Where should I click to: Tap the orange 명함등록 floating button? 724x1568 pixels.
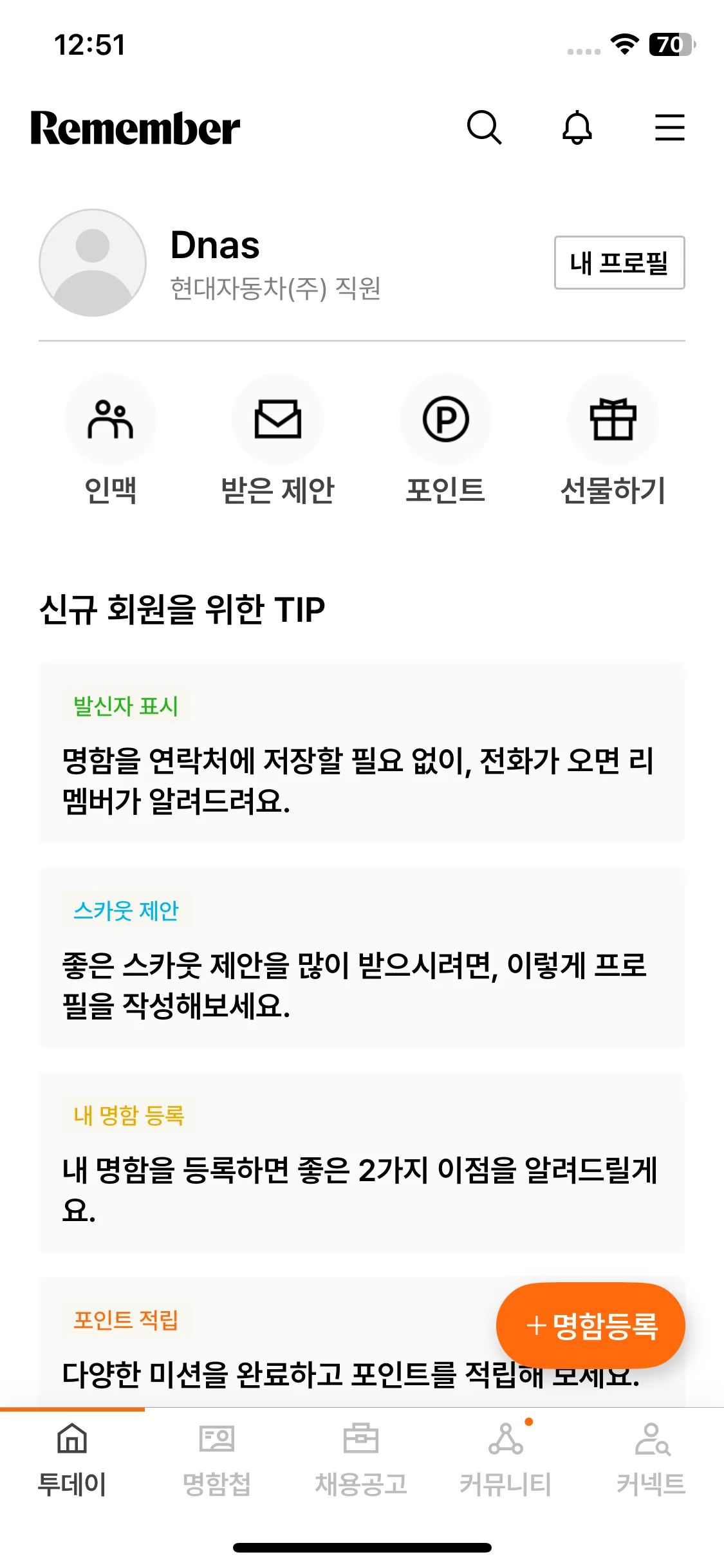tap(591, 1326)
